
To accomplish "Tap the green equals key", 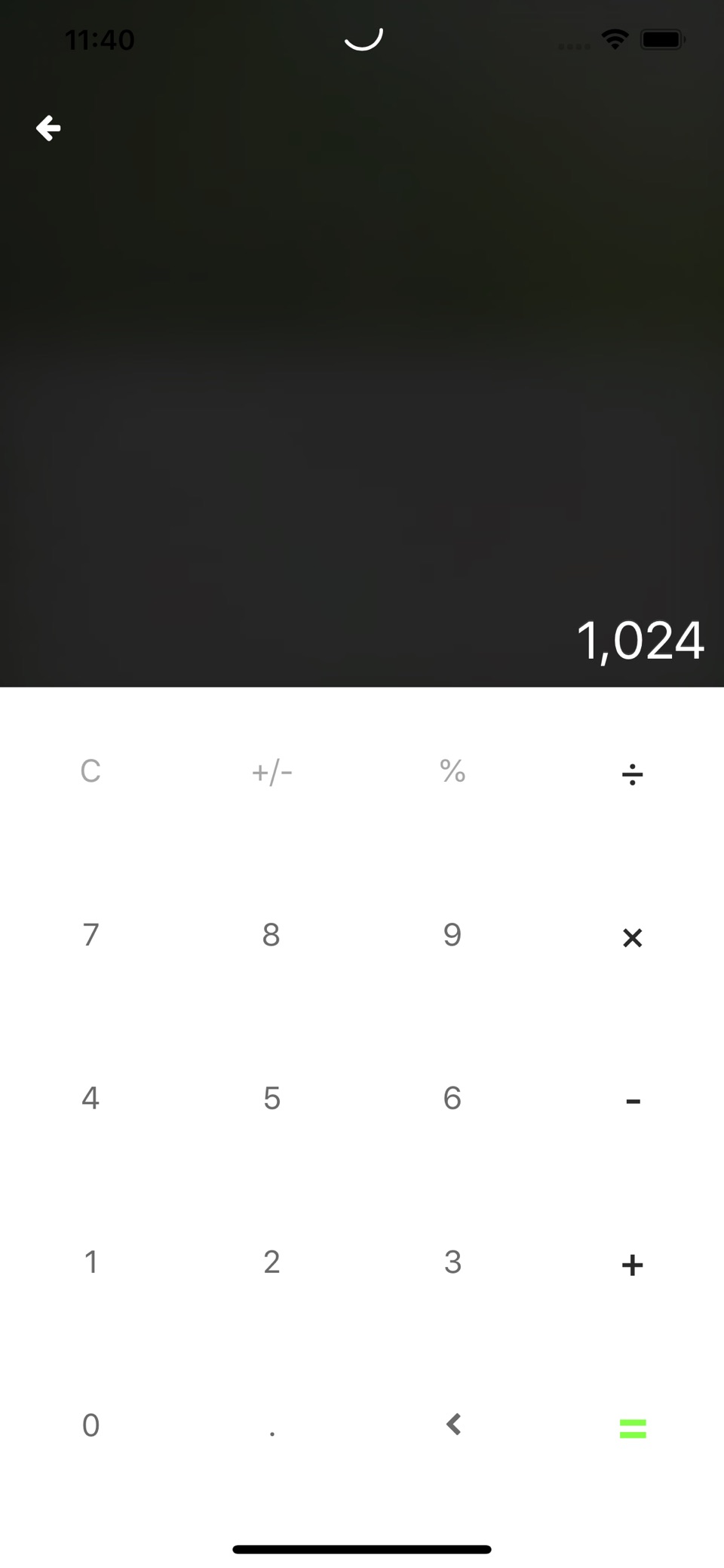I will 633,1428.
